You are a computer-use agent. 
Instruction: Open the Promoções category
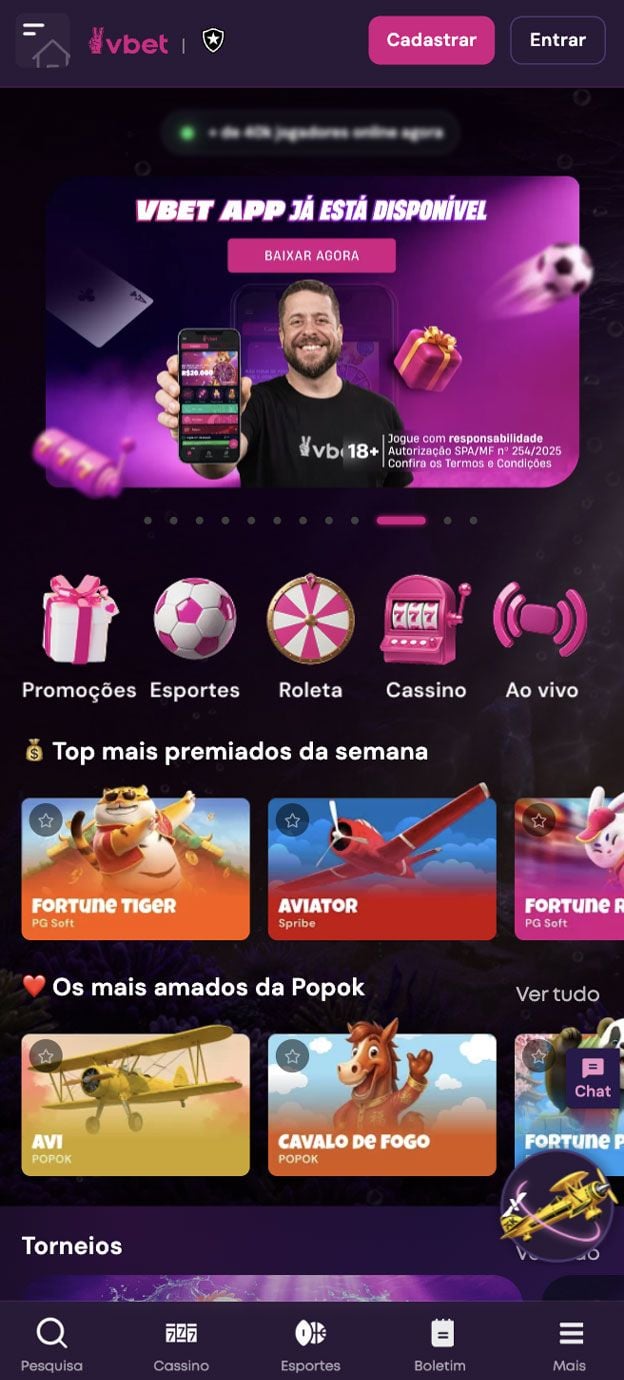(79, 636)
